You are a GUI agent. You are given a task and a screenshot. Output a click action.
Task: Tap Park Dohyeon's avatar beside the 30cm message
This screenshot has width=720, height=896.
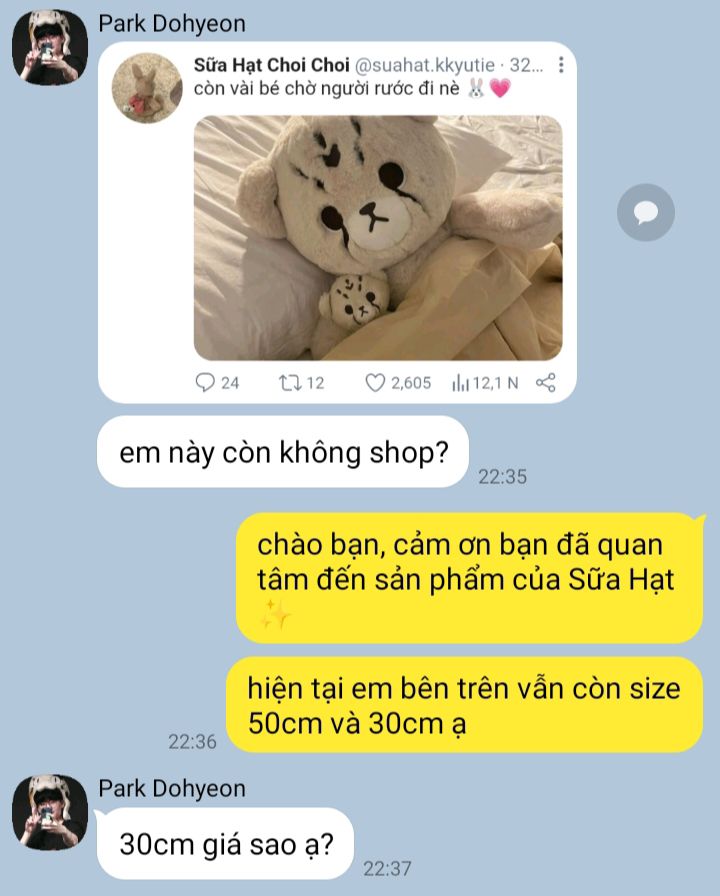(x=49, y=812)
